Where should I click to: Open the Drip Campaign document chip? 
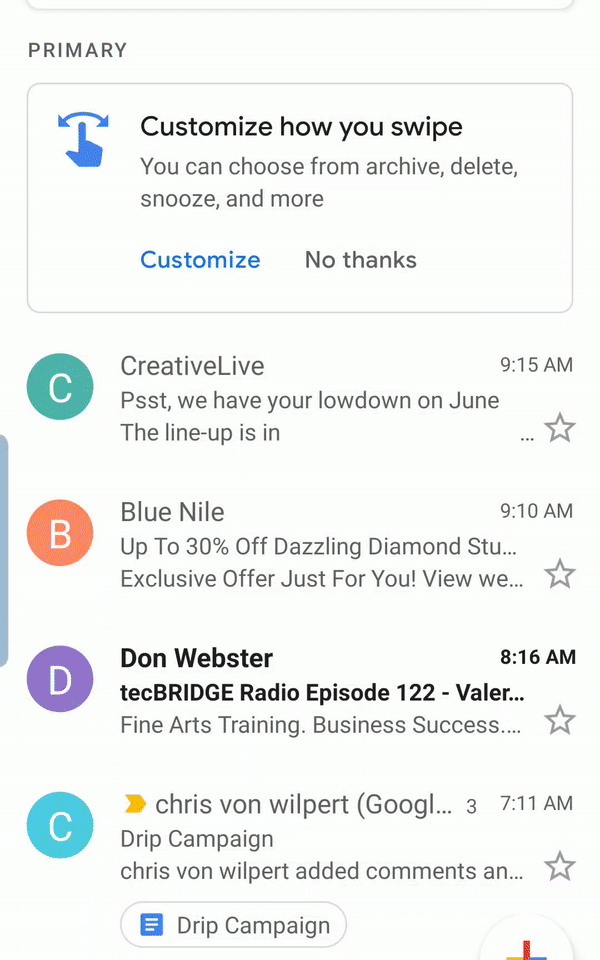coord(234,925)
